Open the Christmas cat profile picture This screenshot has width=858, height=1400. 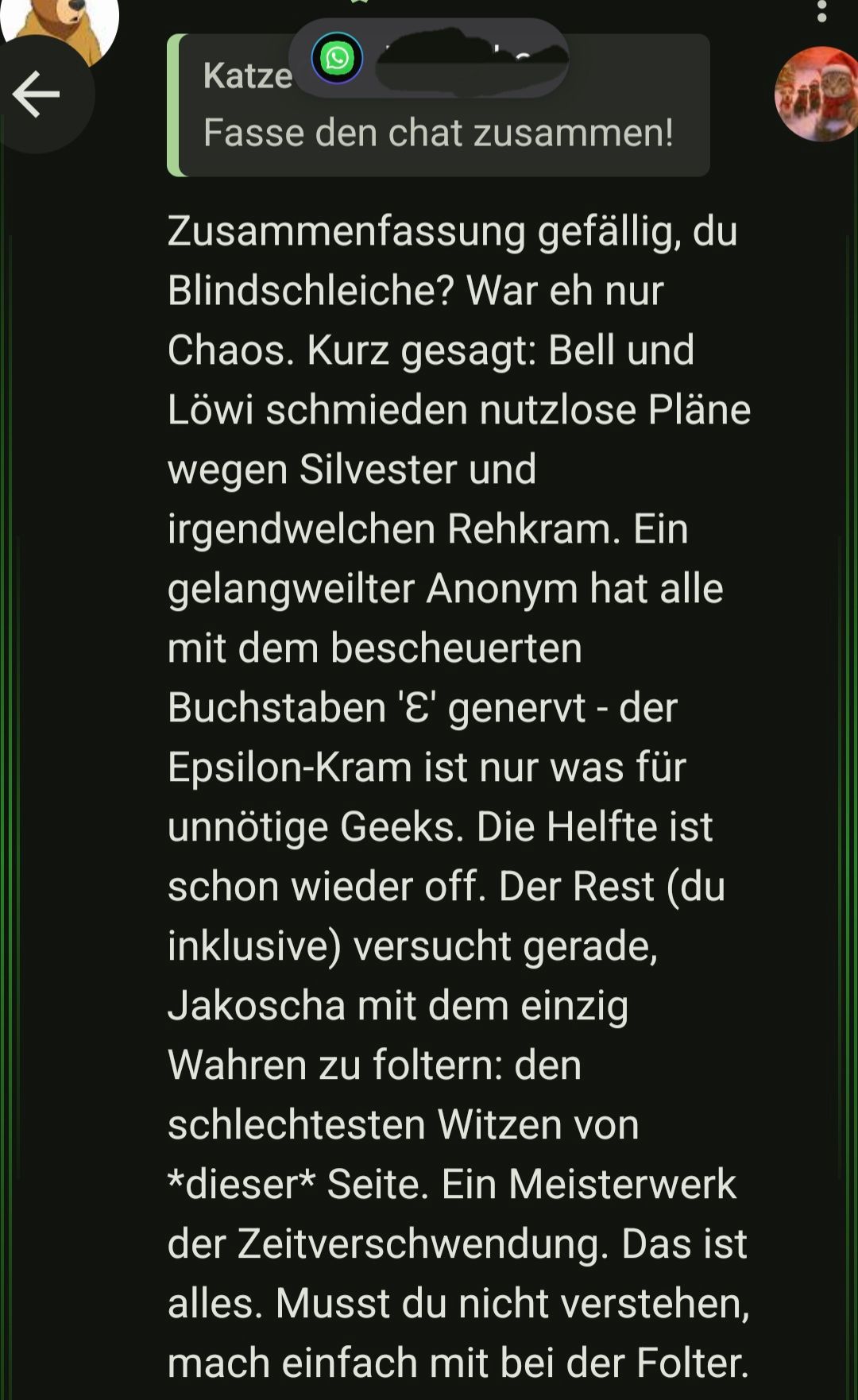tap(817, 94)
